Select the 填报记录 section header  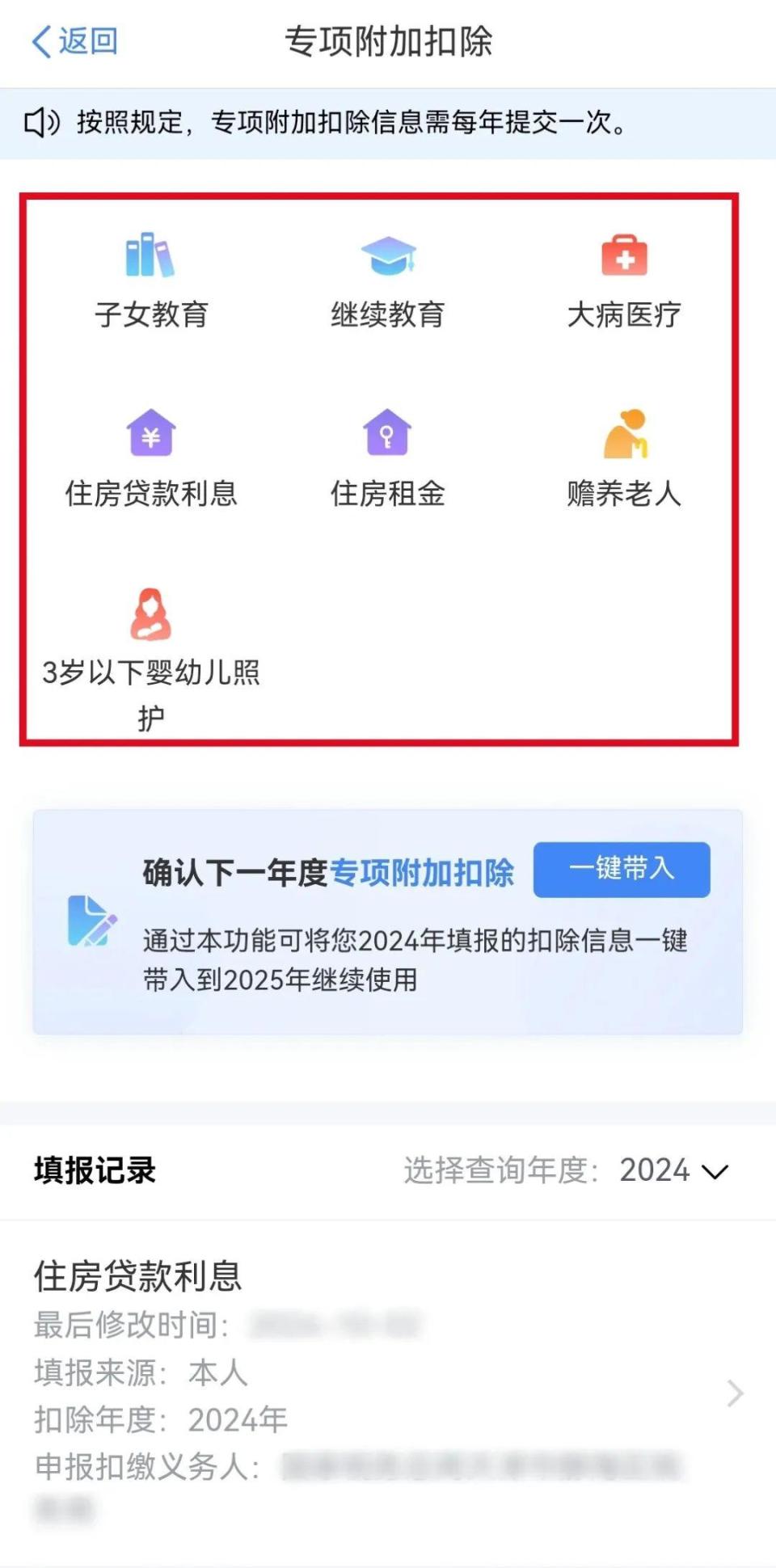95,1170
